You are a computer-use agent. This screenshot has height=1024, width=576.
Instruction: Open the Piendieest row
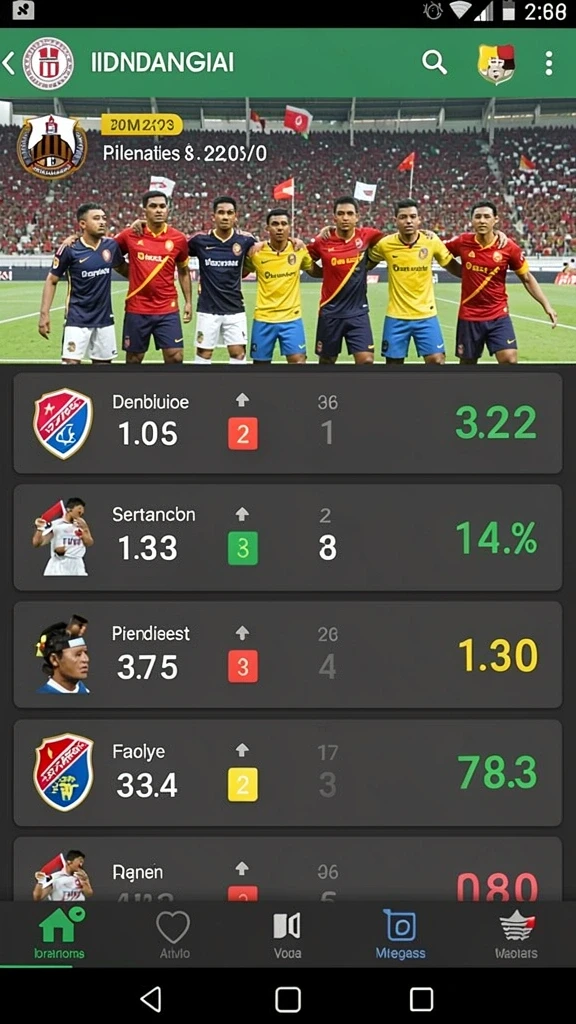click(287, 655)
